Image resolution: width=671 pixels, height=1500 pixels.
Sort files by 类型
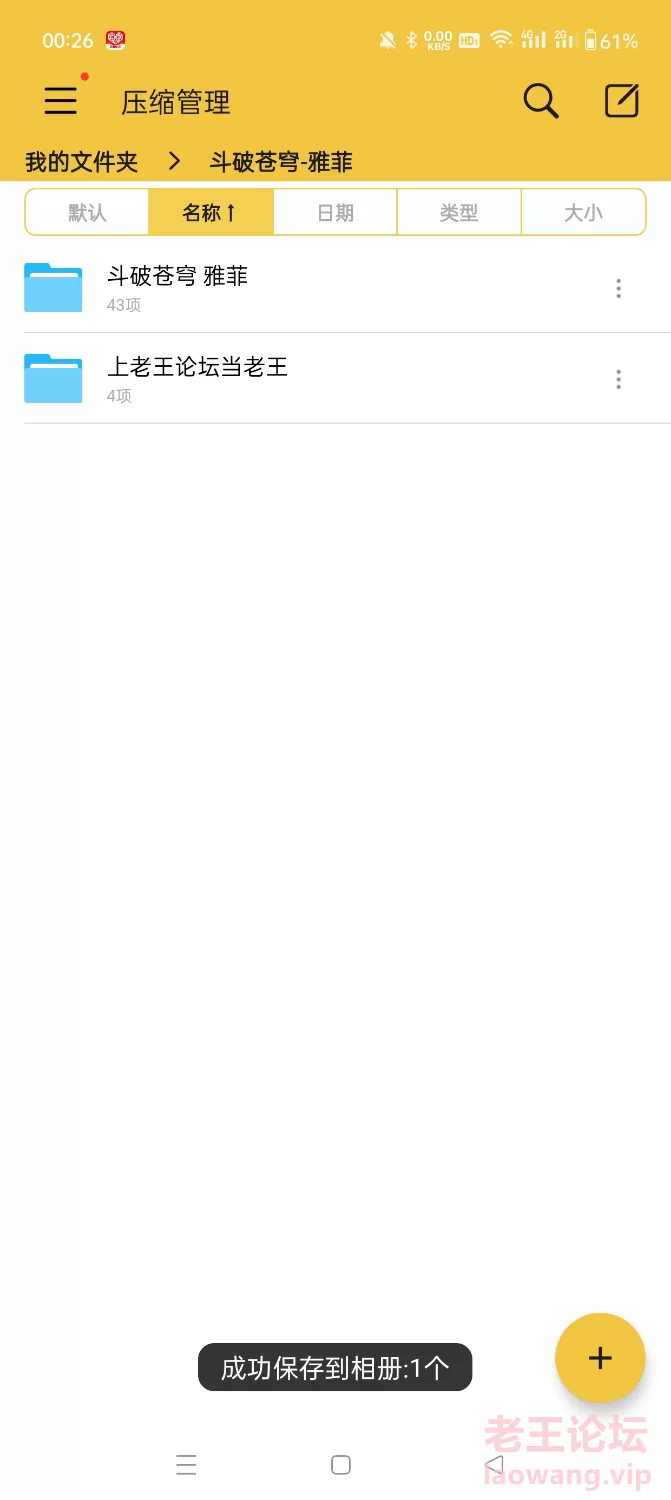click(x=459, y=212)
